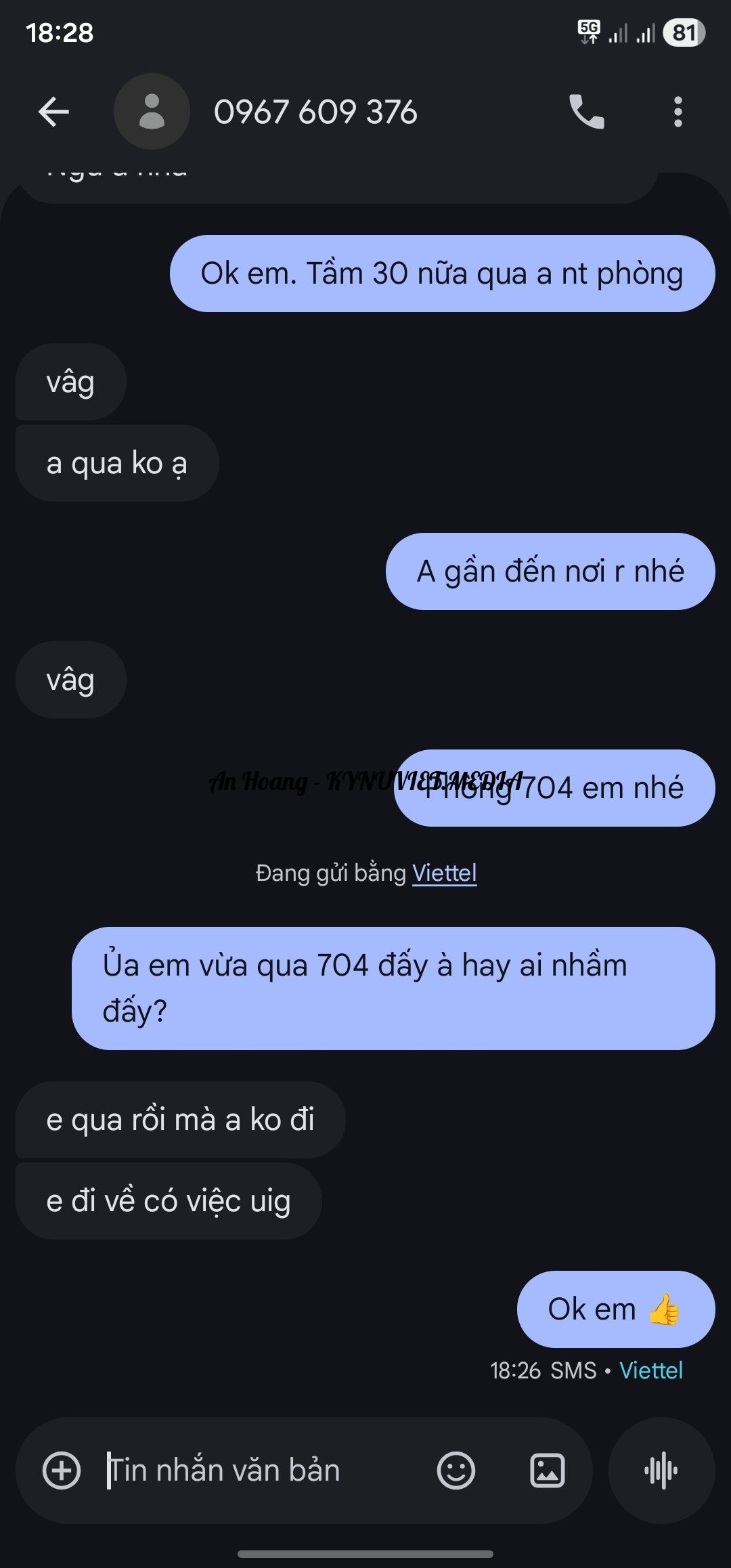Open the underlined Viettel link

444,873
